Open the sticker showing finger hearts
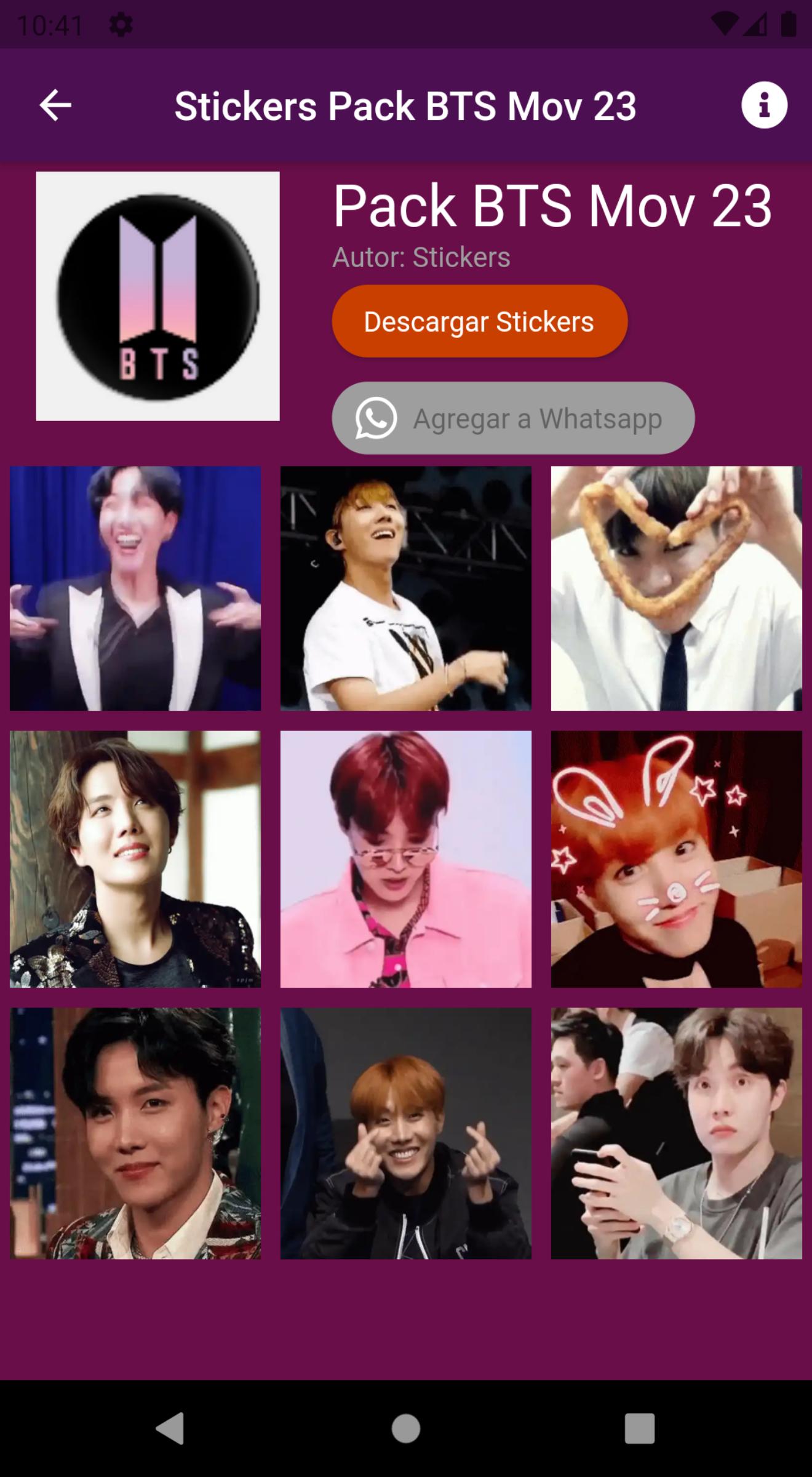The image size is (812, 1477). tap(406, 1133)
